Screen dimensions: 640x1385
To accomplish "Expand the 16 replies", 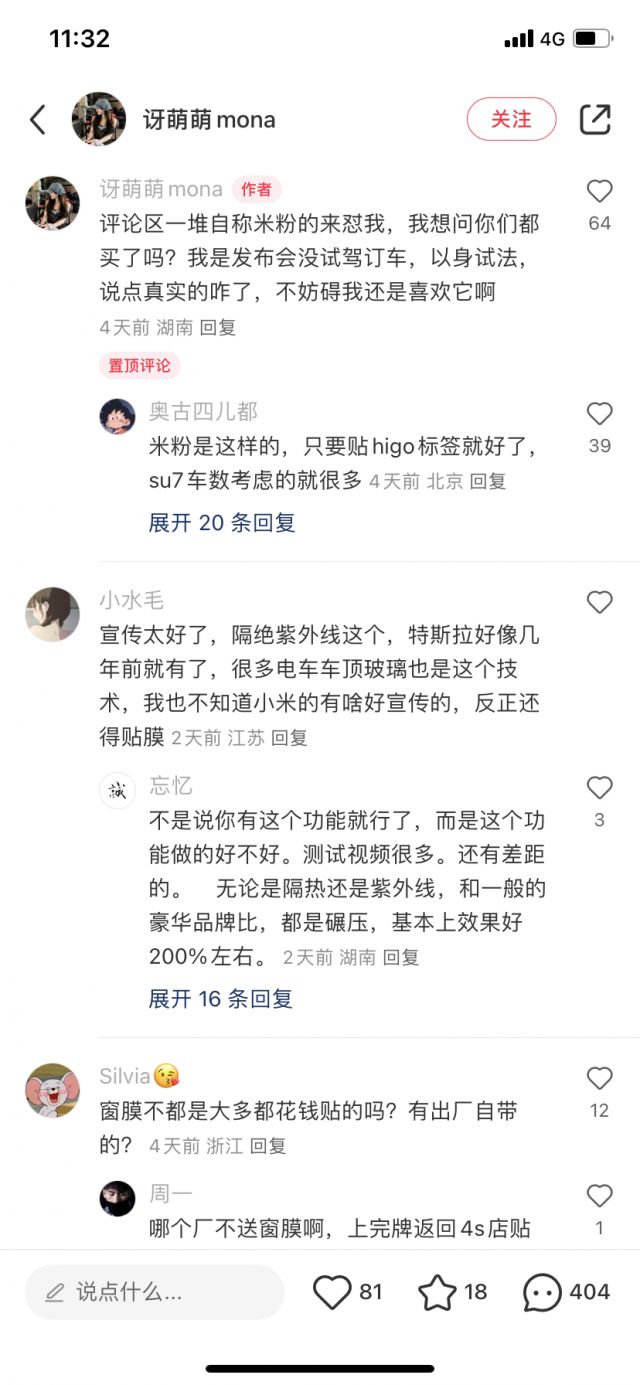I will (221, 998).
